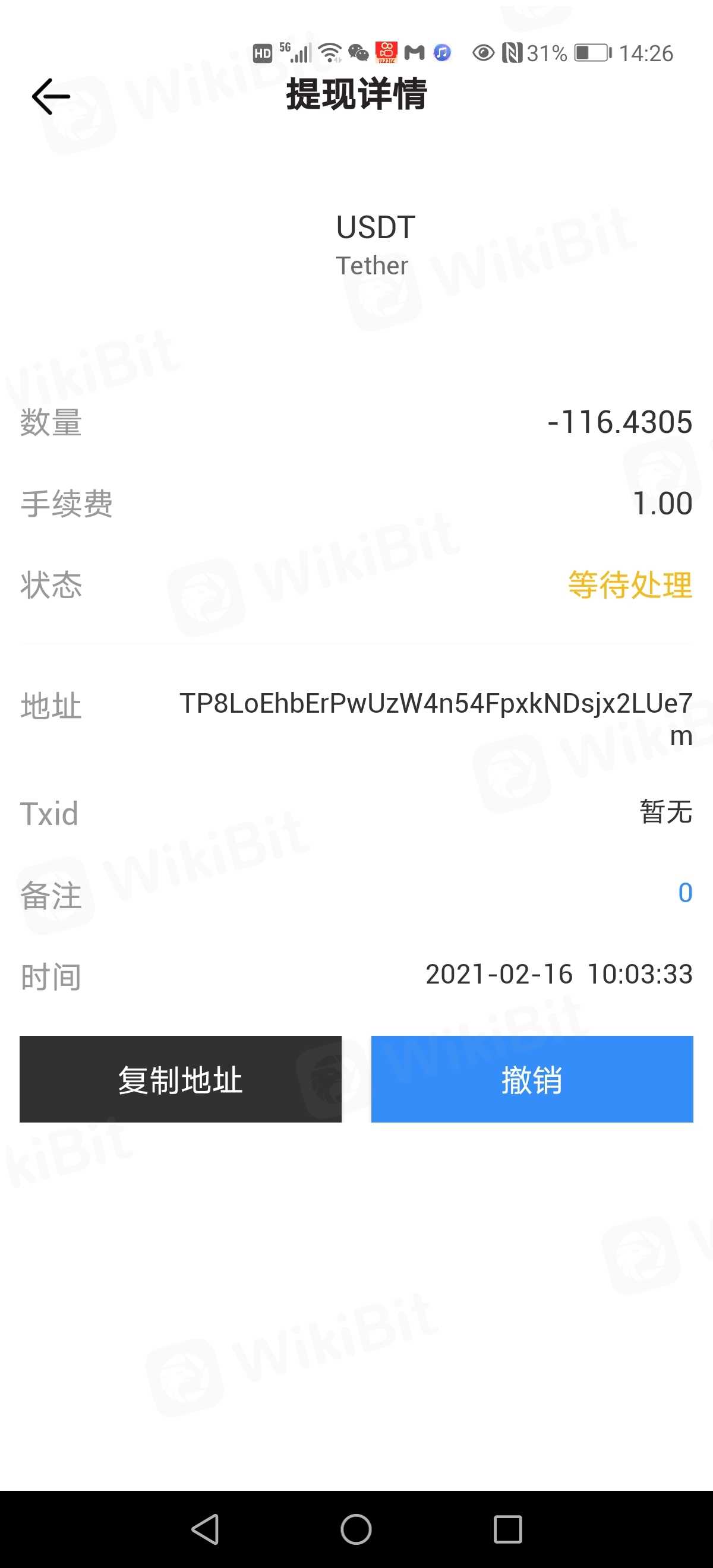This screenshot has height=1568, width=713.
Task: Go back from the 提现详情 page
Action: [51, 96]
